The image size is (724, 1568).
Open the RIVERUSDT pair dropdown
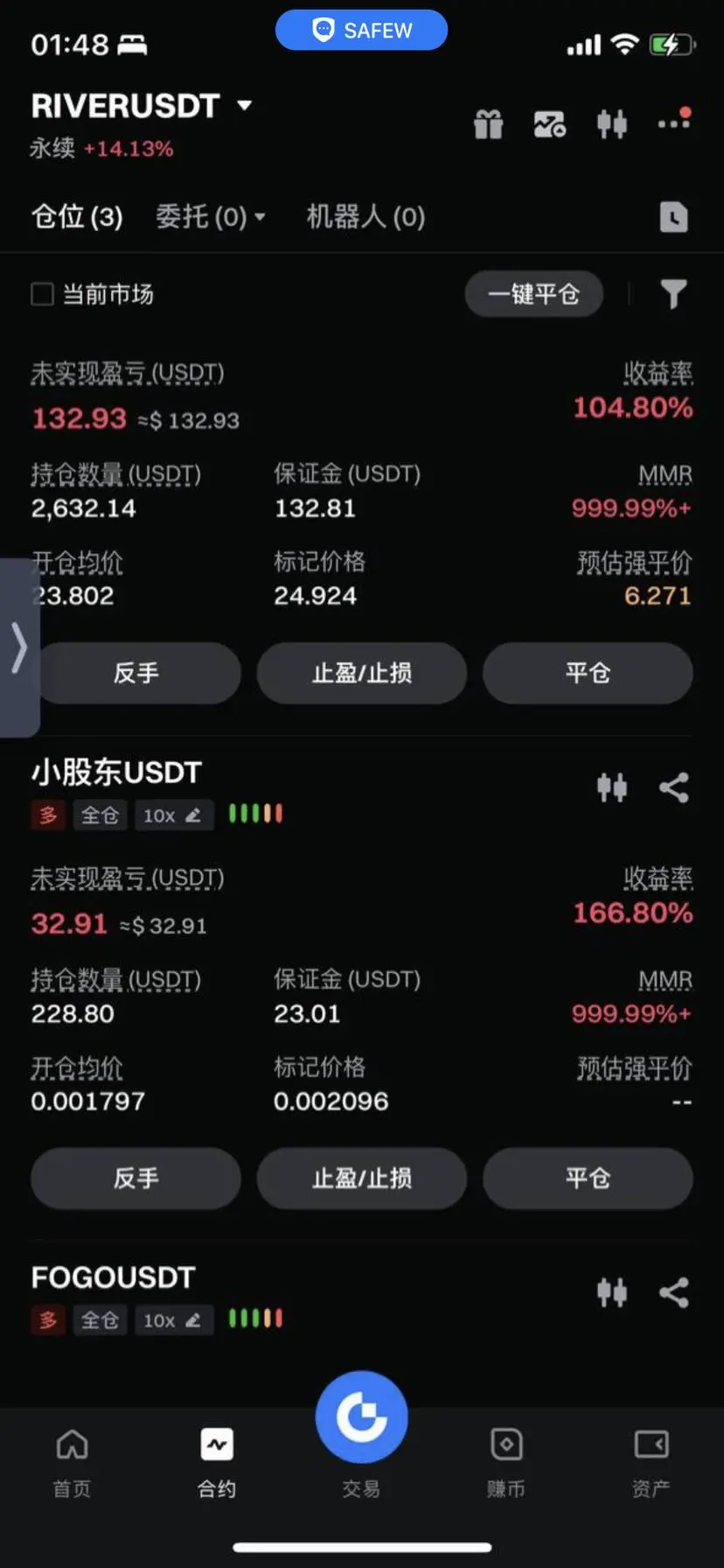[142, 106]
